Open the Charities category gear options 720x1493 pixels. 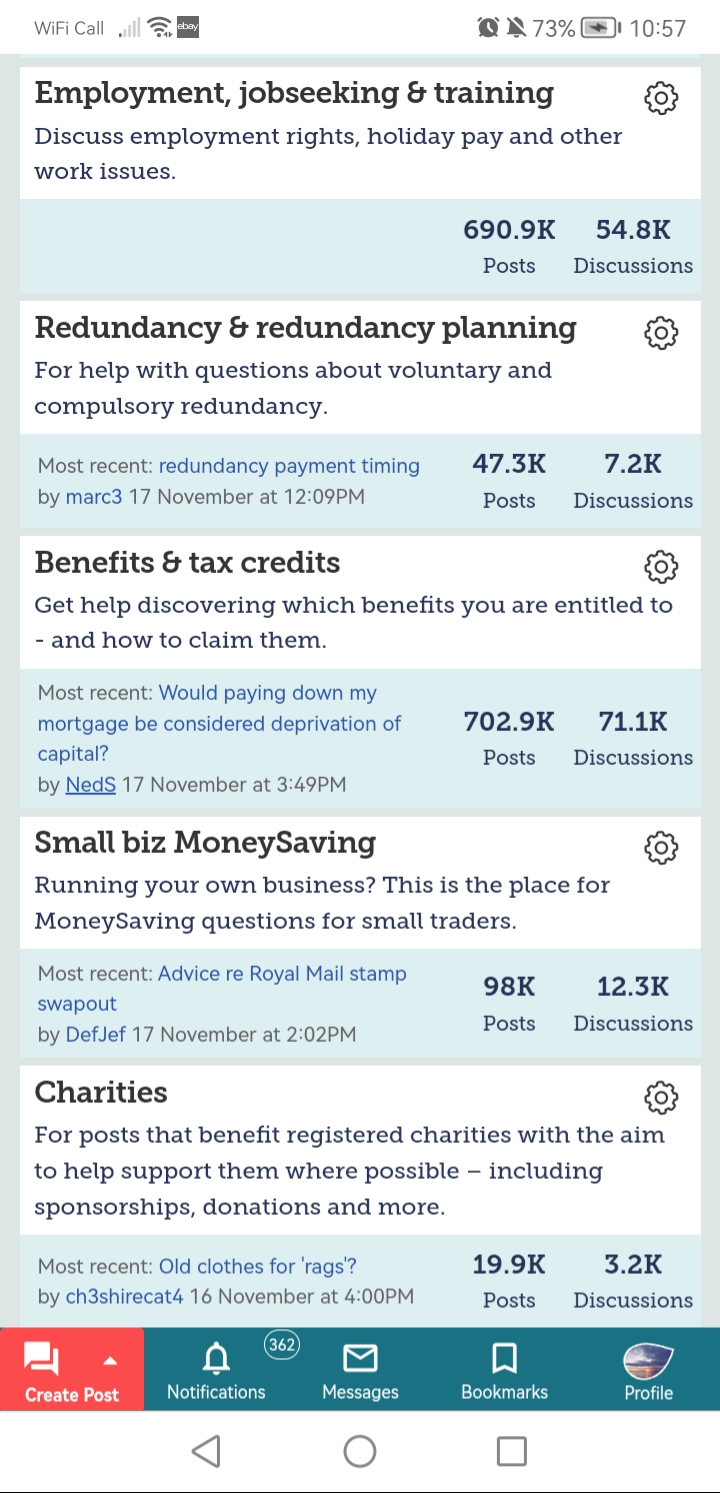660,1097
